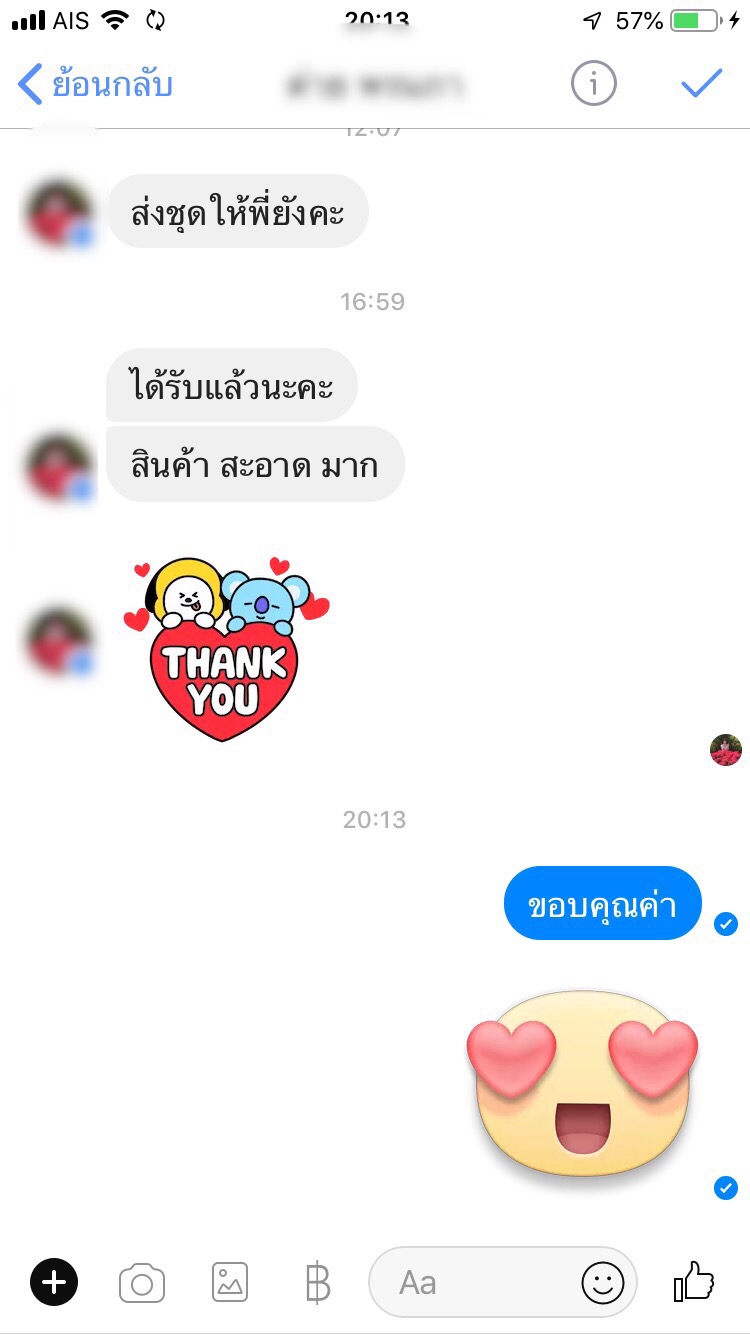Tap sender avatar beside ส่งชุดให้พี่ยังคะ
The width and height of the screenshot is (750, 1334).
tap(60, 213)
